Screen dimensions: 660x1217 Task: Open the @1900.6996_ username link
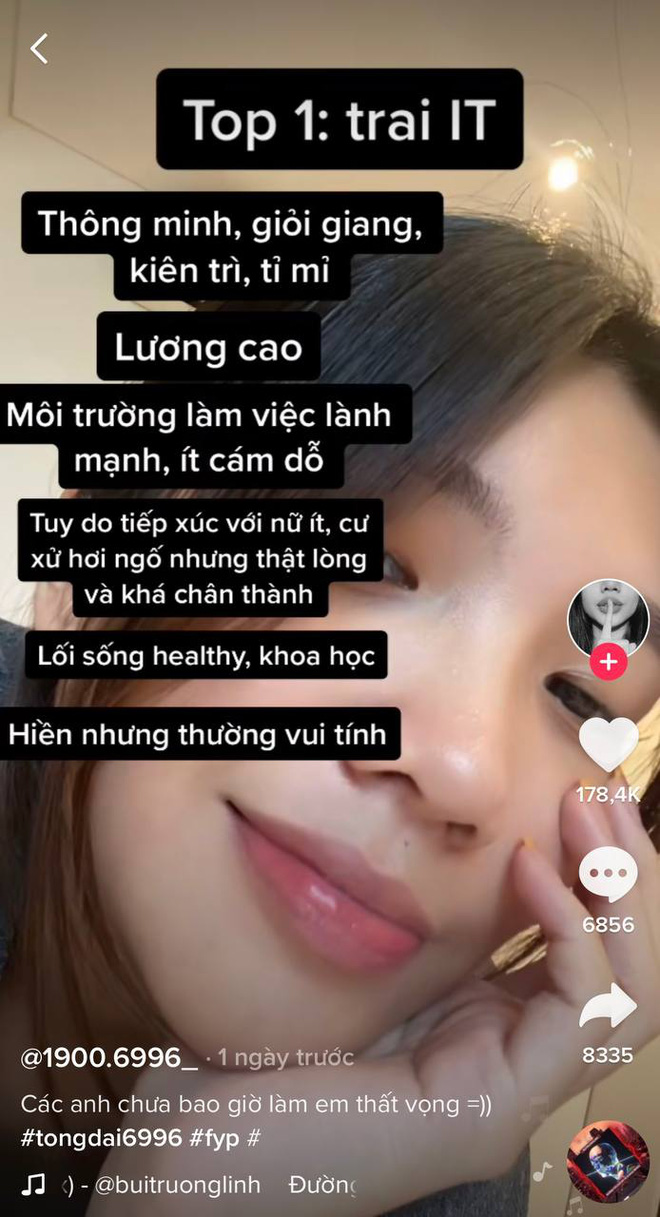(x=110, y=1057)
